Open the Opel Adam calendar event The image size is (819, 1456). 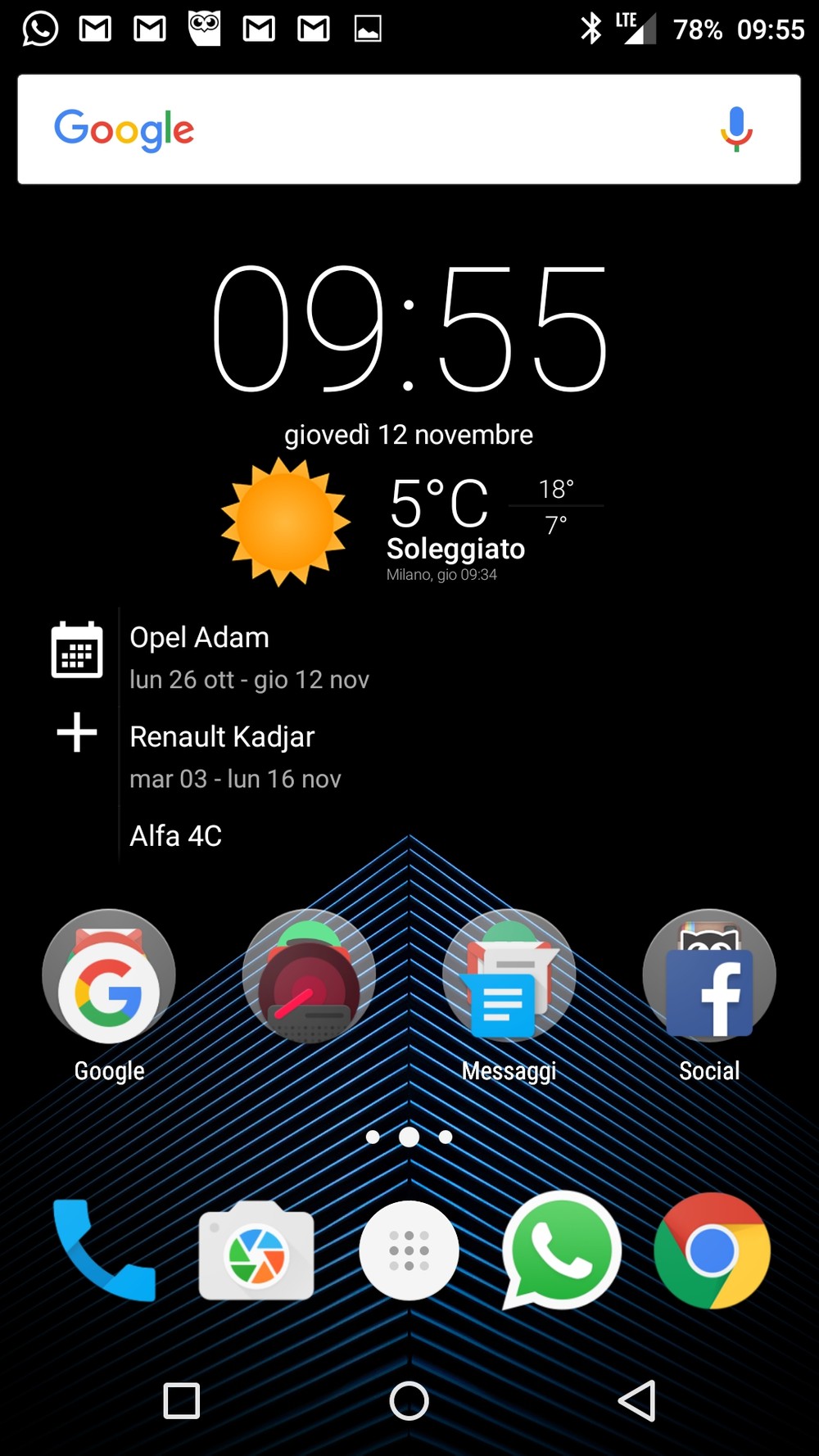[249, 658]
